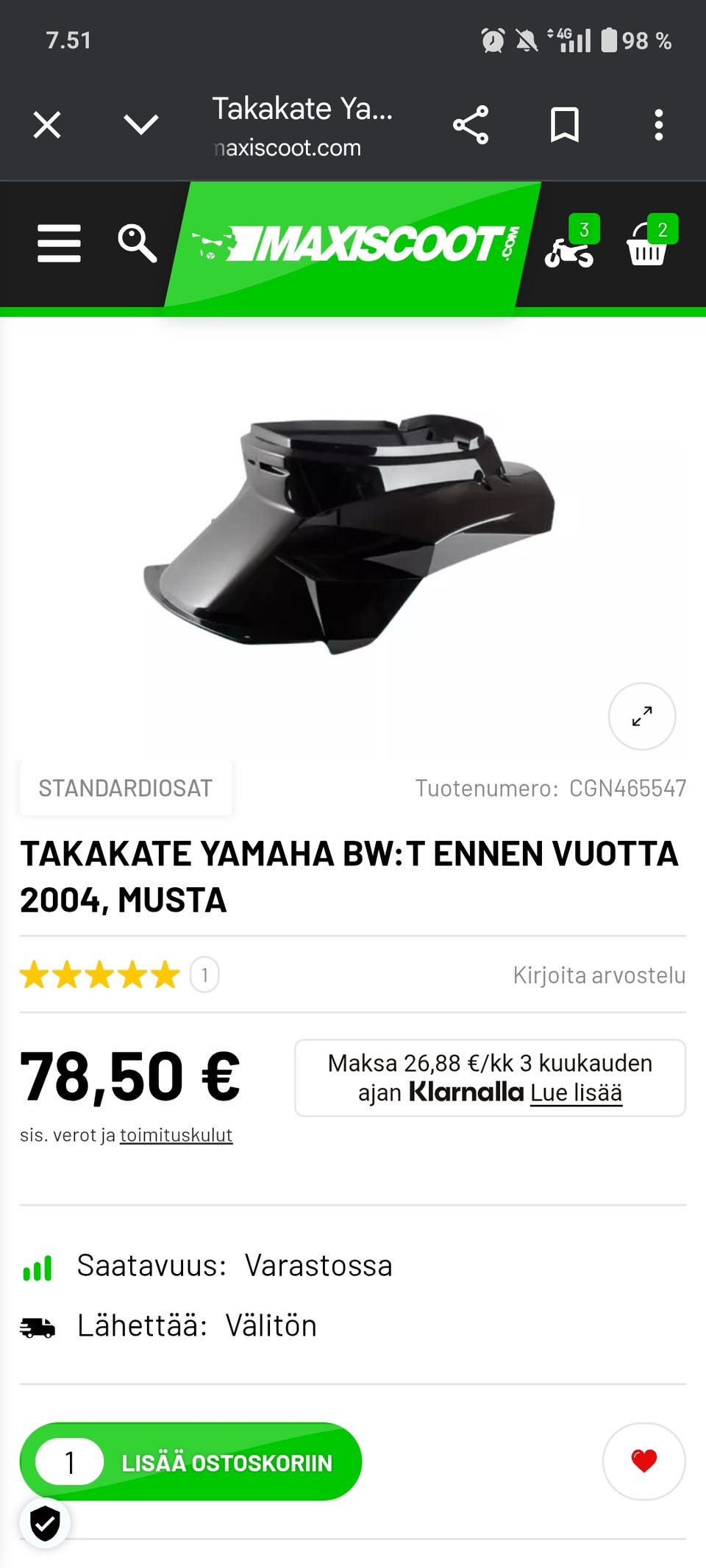The width and height of the screenshot is (706, 1568).
Task: Tap the five-star rating display
Action: pos(99,976)
